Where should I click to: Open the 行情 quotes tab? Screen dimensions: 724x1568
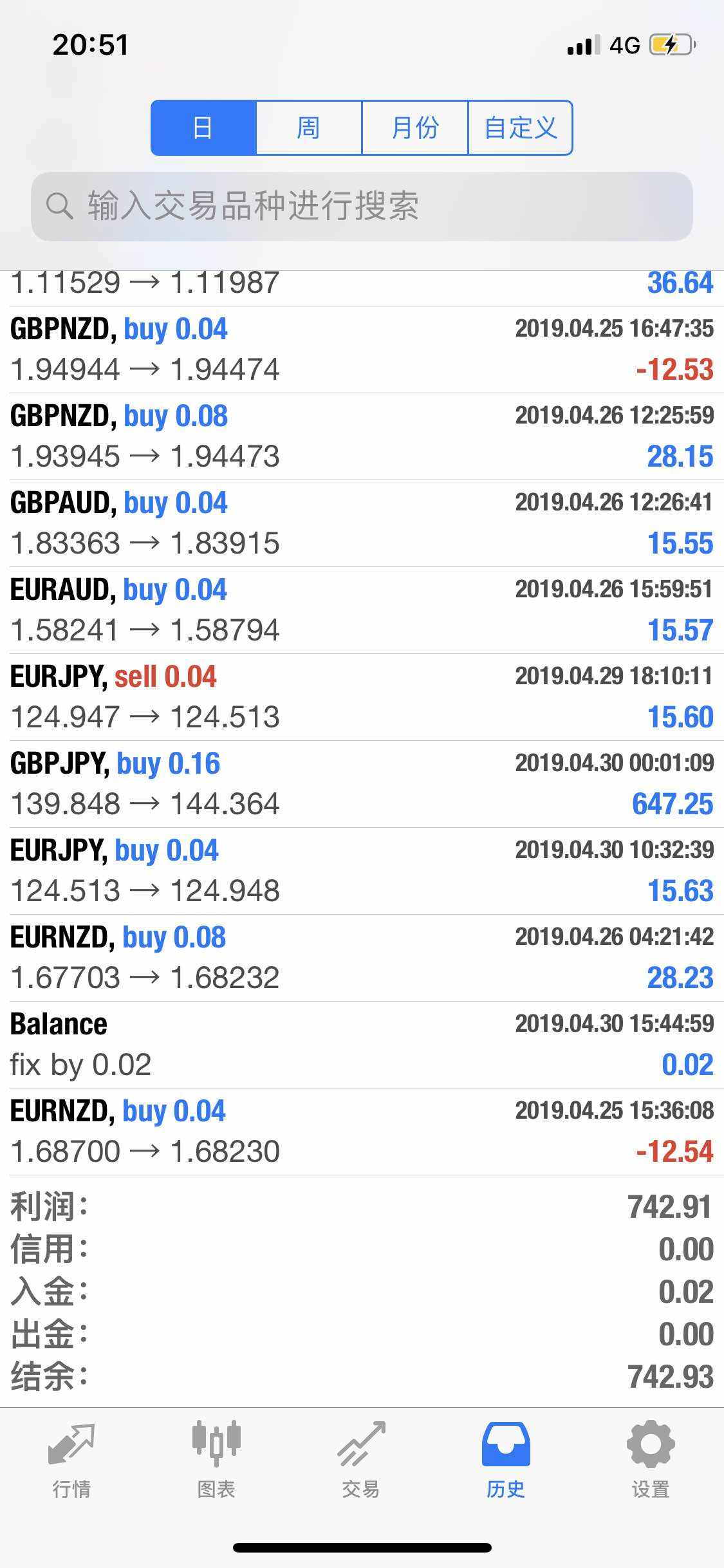coord(71,1460)
